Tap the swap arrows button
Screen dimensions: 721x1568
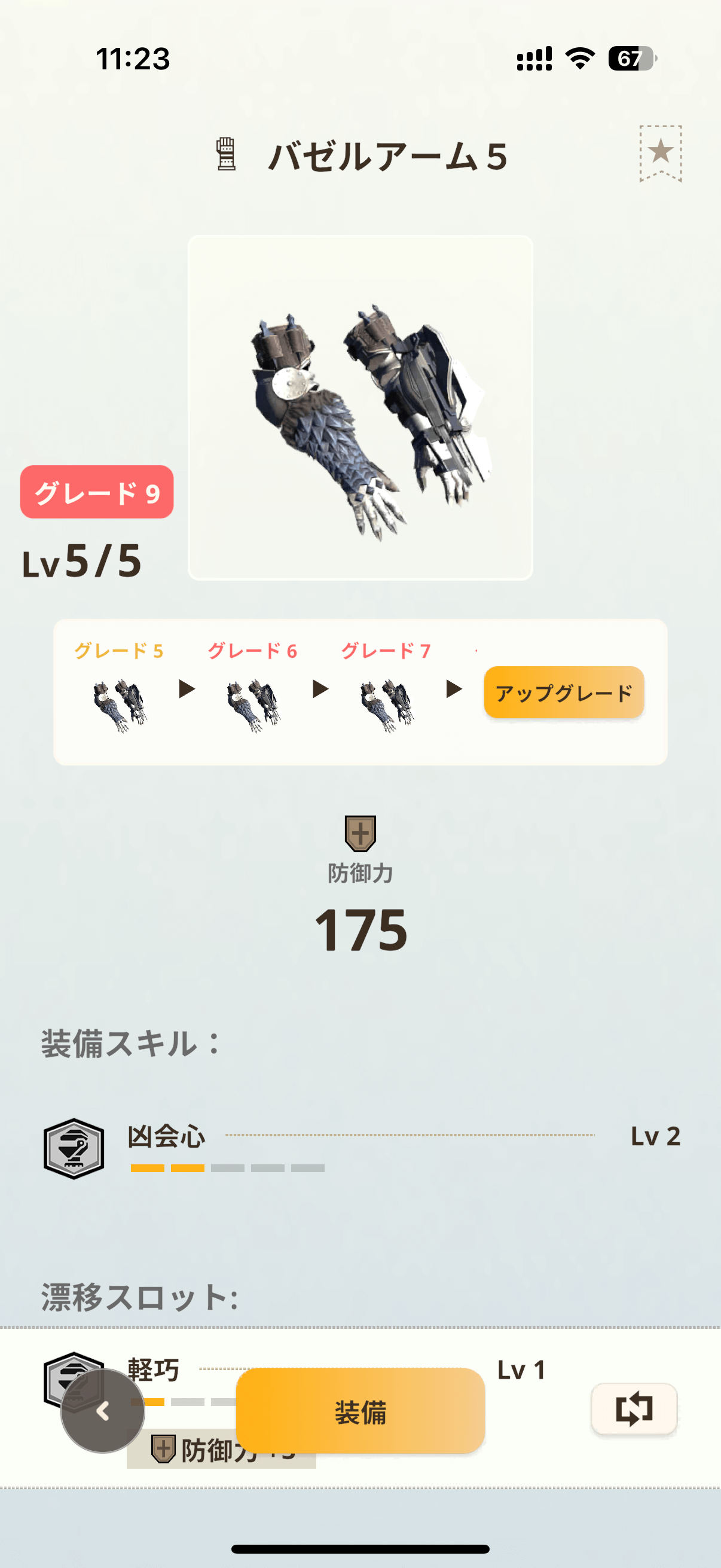[x=634, y=1408]
